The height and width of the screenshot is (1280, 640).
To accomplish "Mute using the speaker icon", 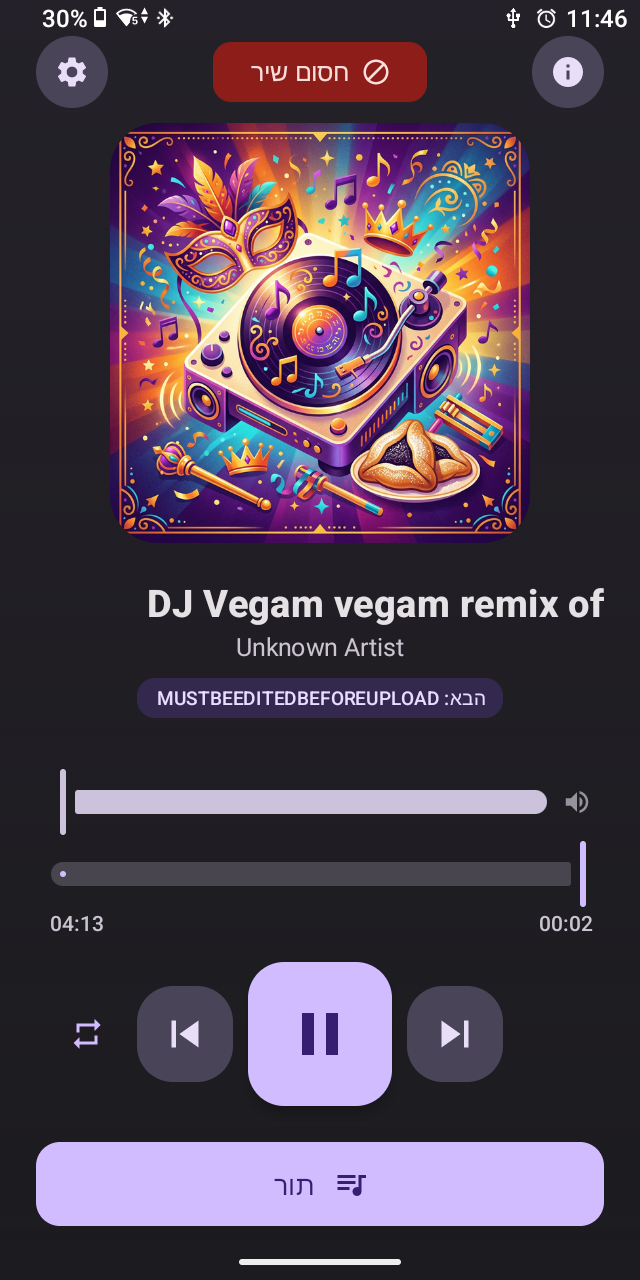I will point(577,802).
